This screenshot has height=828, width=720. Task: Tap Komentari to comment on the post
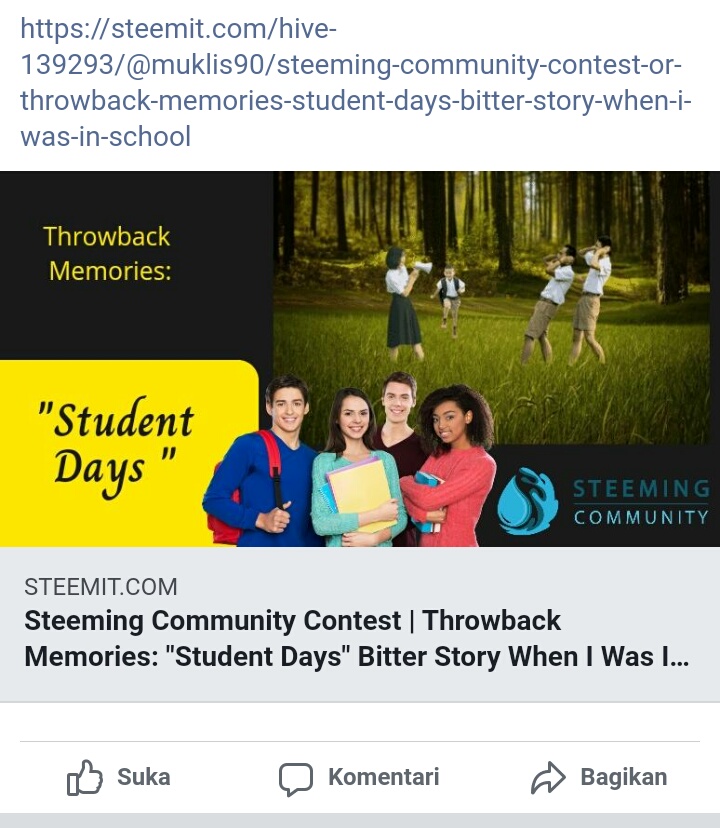click(359, 777)
